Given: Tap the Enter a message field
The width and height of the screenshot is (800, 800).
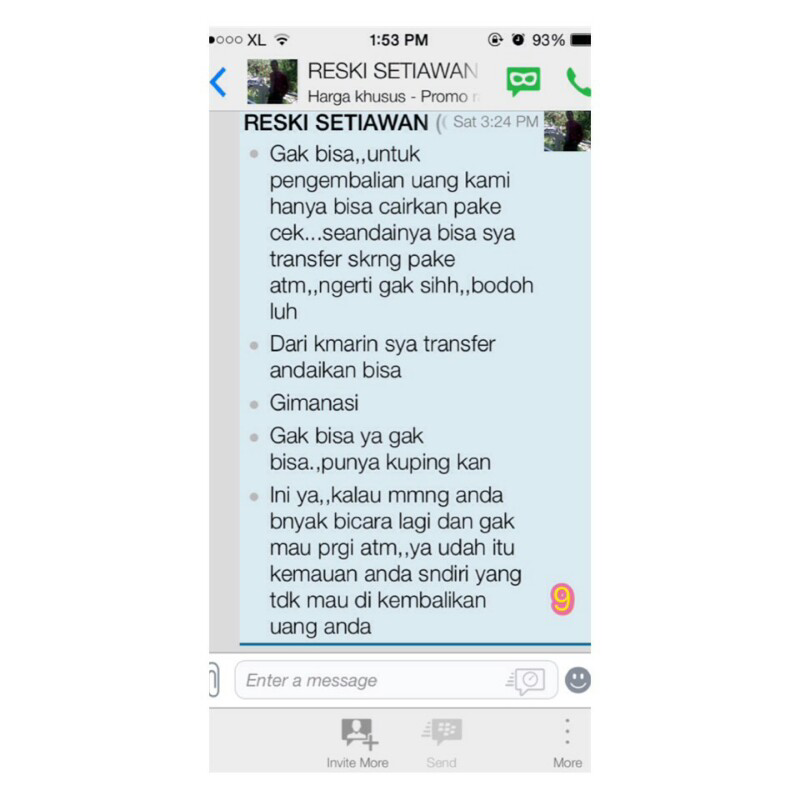Looking at the screenshot, I should click(x=370, y=680).
